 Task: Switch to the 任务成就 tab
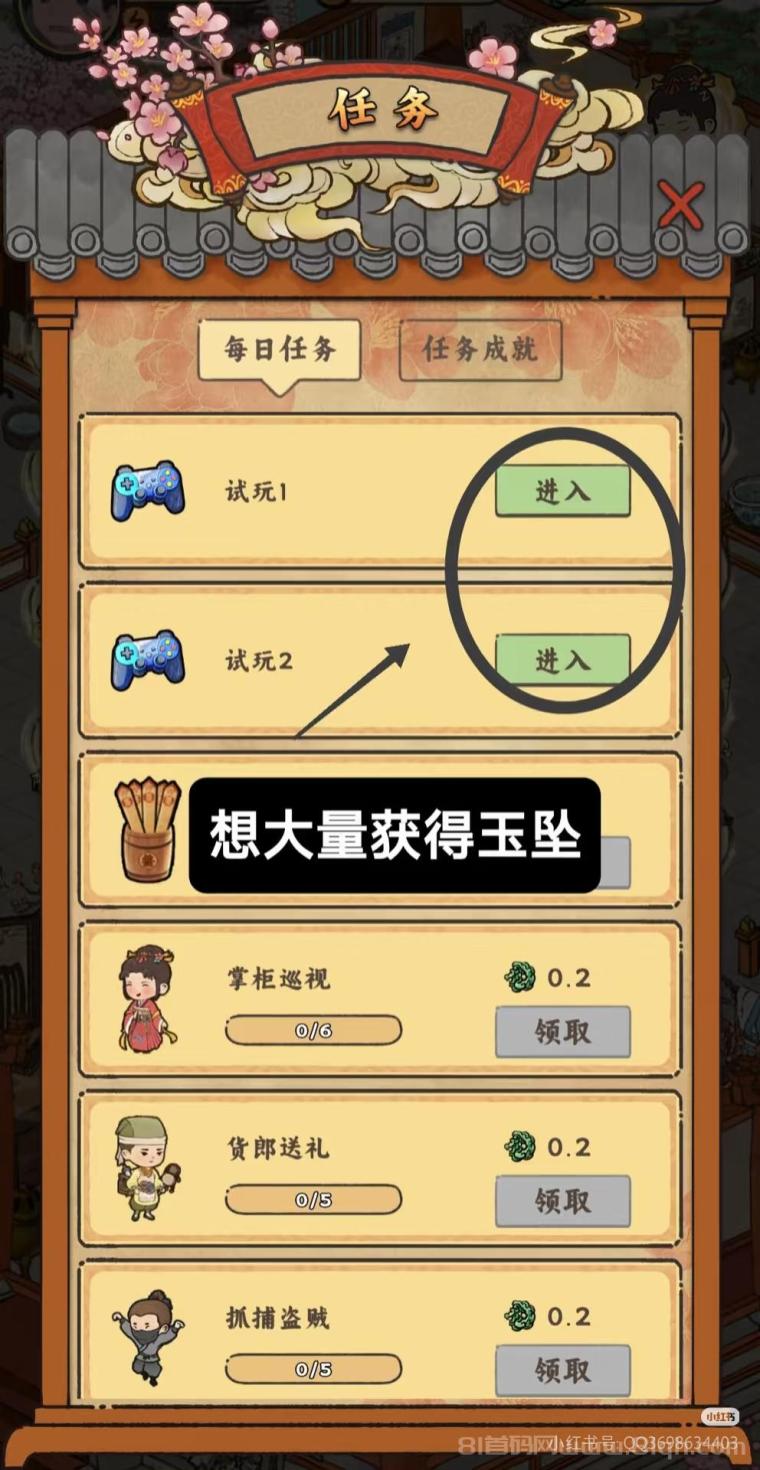coord(480,350)
